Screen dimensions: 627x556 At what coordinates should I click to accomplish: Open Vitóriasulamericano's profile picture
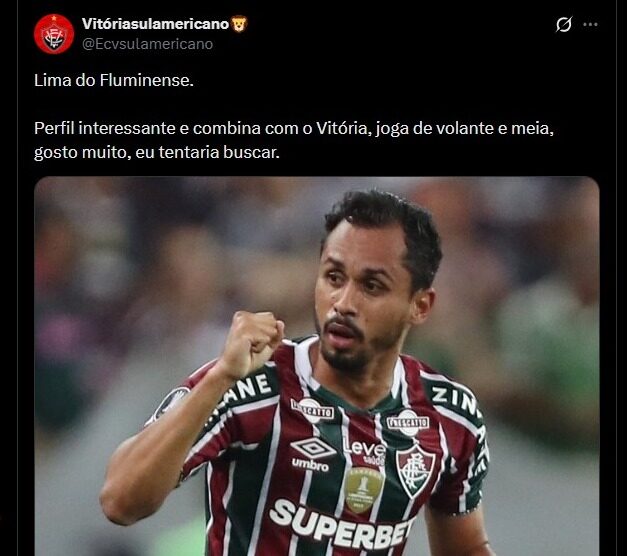coord(54,34)
